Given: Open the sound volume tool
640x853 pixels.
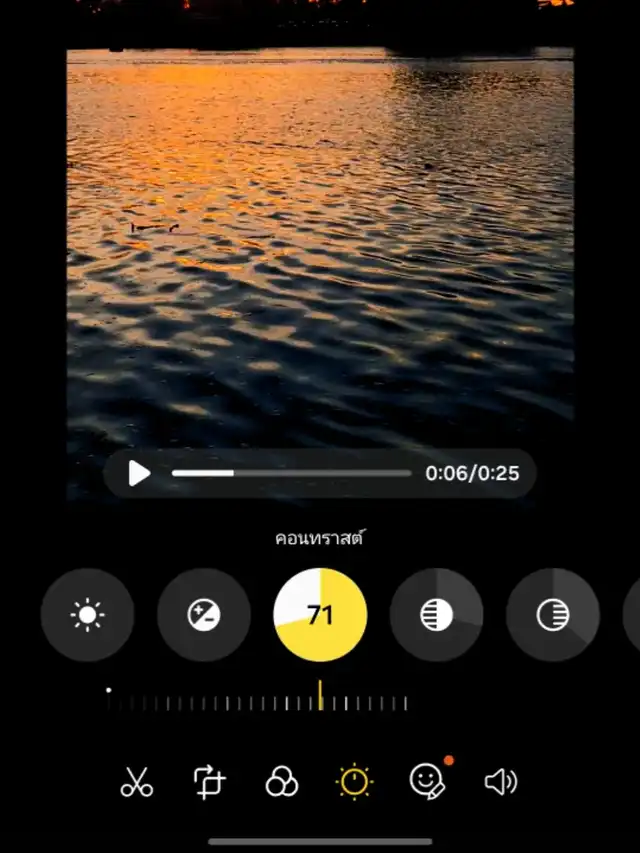Looking at the screenshot, I should click(501, 782).
